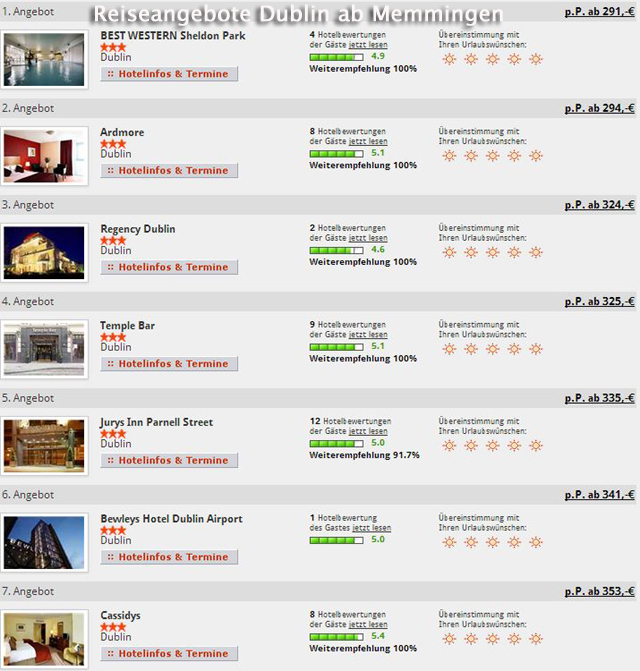Open Hotelinfos & Termine for Bewleys Hotel Dublin Airport
The height and width of the screenshot is (671, 640).
point(169,557)
